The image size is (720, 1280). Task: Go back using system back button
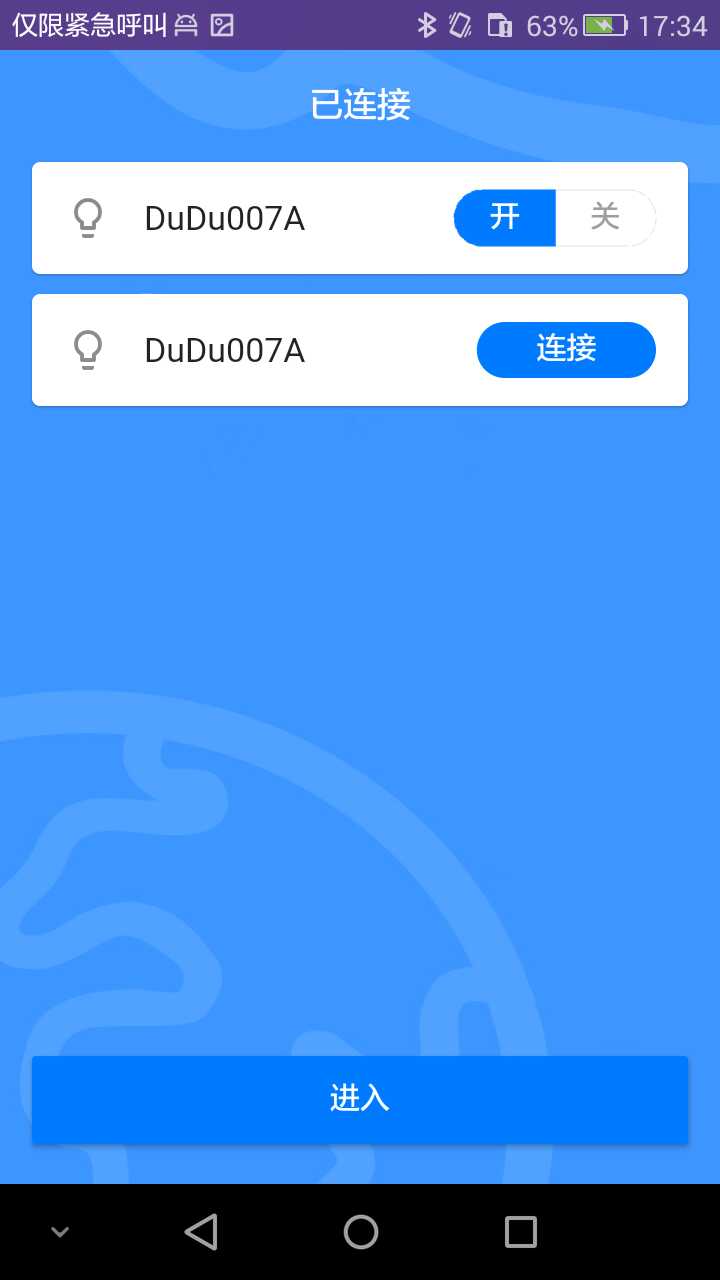click(x=201, y=1231)
